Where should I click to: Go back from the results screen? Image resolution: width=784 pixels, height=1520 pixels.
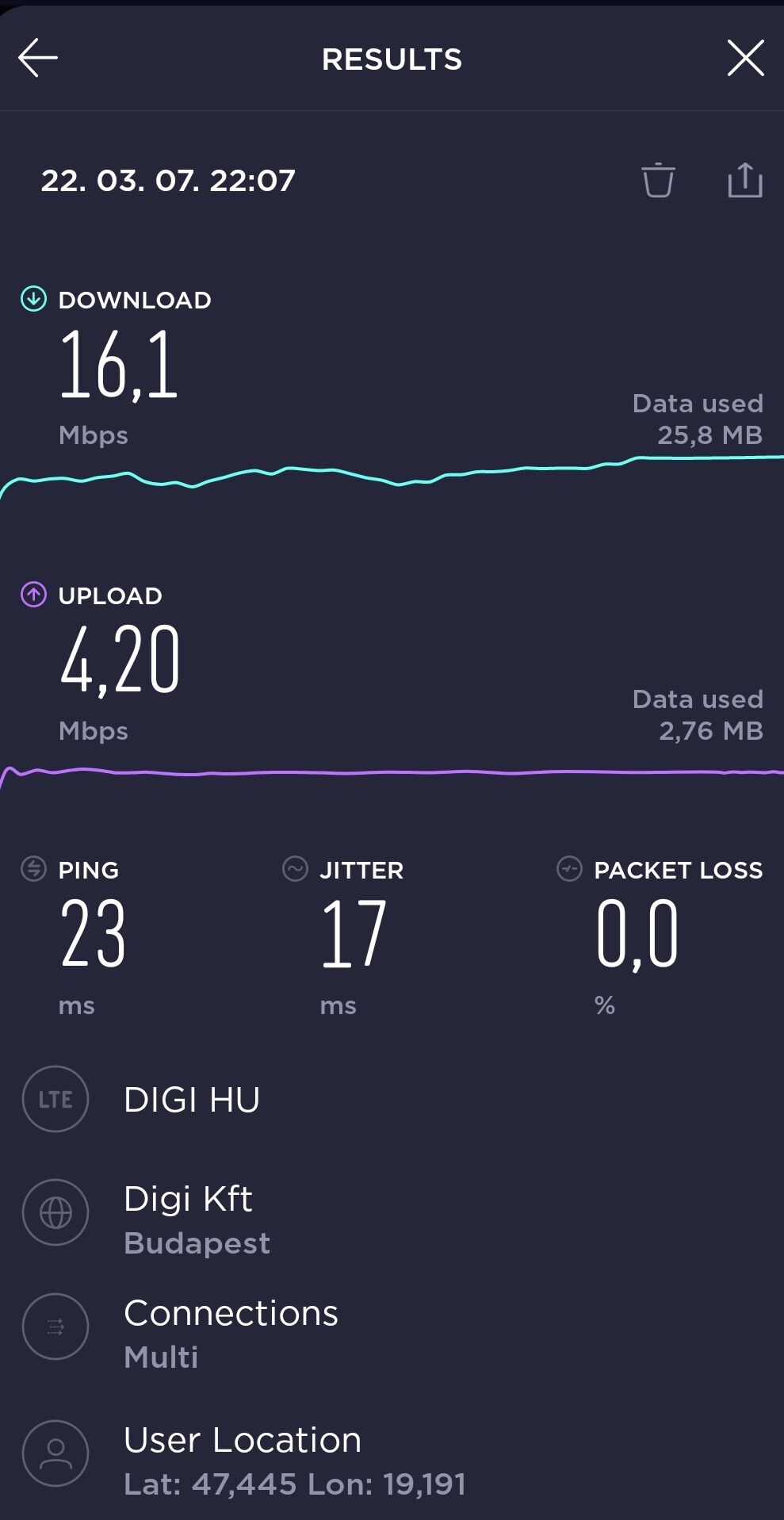point(38,59)
